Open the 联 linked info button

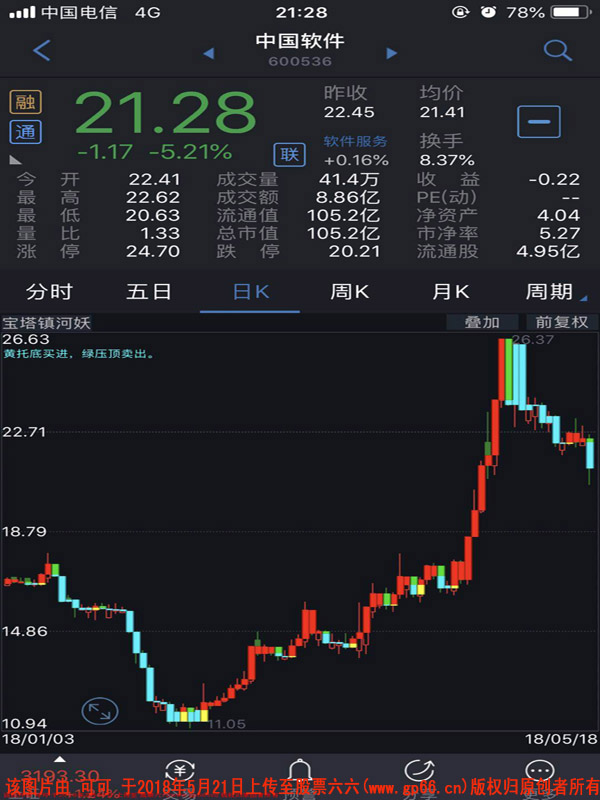(289, 154)
